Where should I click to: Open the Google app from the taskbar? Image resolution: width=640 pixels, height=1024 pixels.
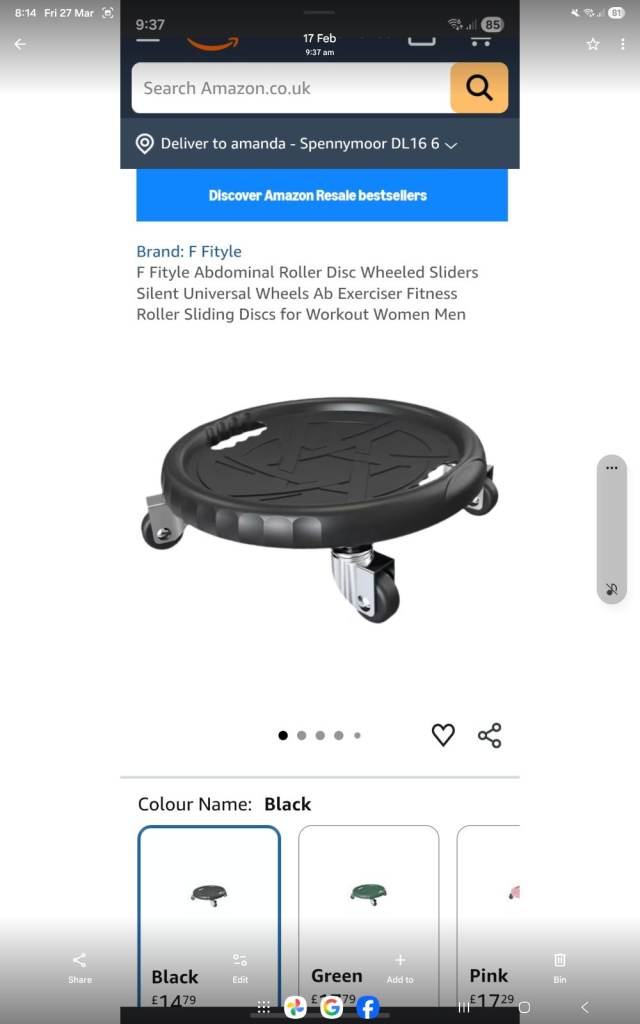point(332,1008)
